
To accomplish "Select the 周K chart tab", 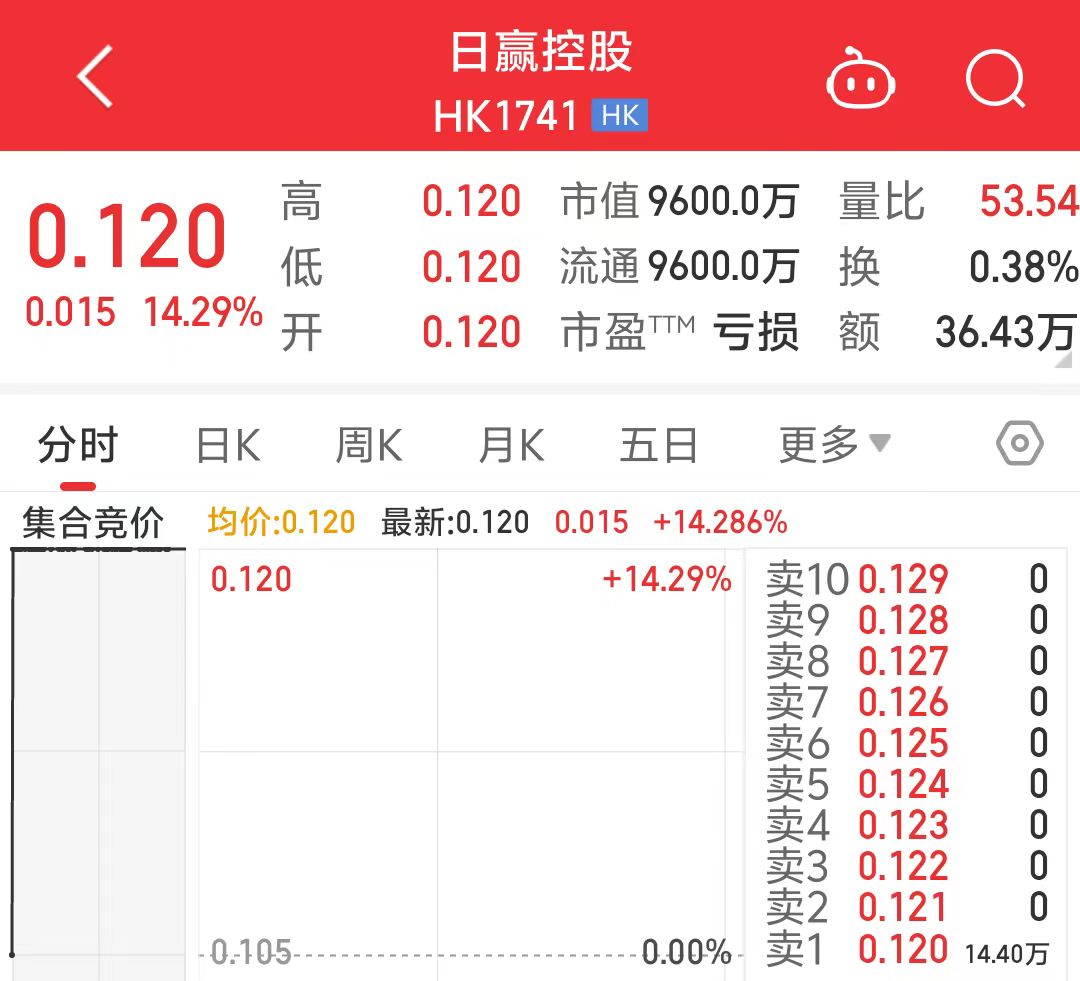I will click(x=369, y=445).
